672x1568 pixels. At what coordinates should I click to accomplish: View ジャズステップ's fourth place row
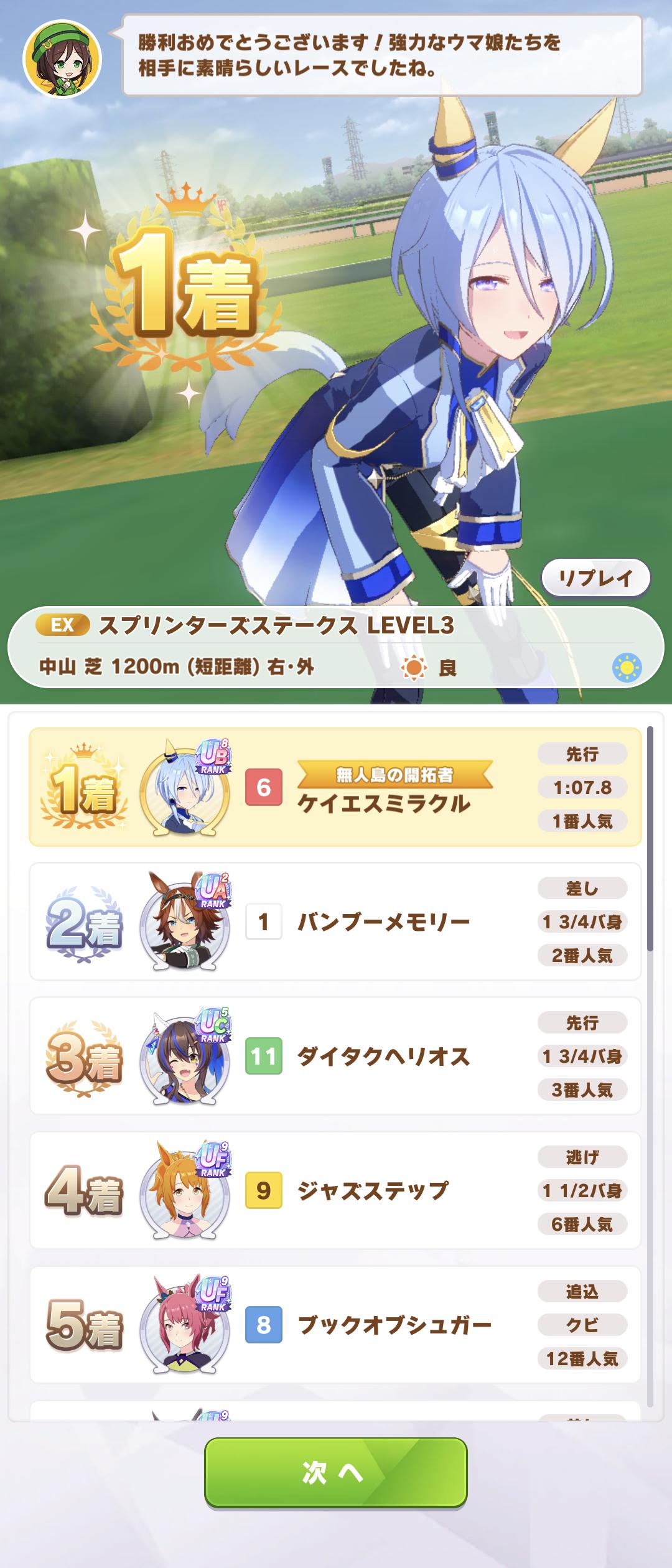click(x=335, y=1190)
